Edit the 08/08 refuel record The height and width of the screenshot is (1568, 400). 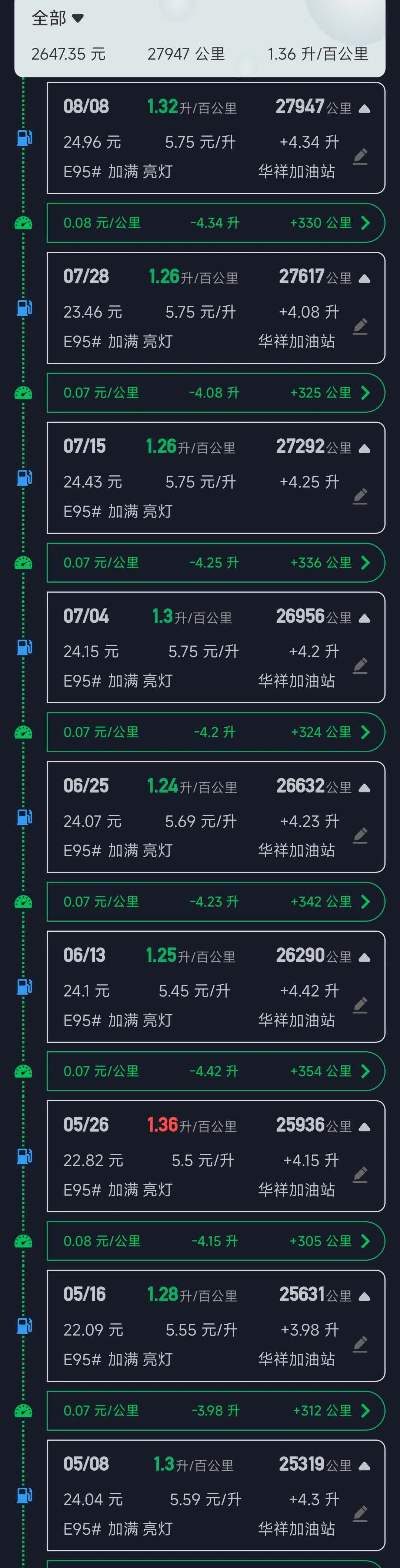coord(360,157)
